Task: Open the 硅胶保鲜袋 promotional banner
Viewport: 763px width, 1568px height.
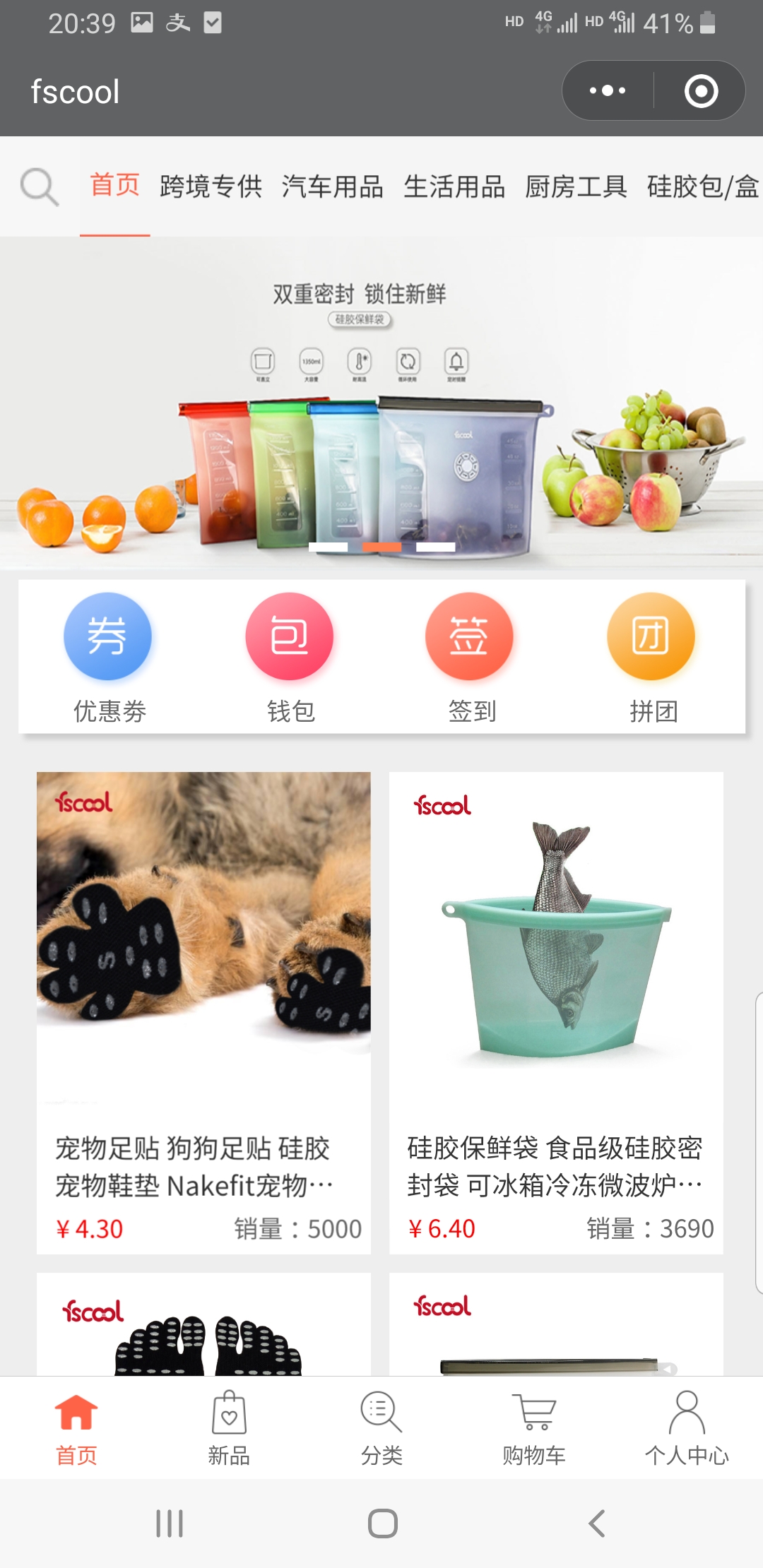Action: click(381, 403)
